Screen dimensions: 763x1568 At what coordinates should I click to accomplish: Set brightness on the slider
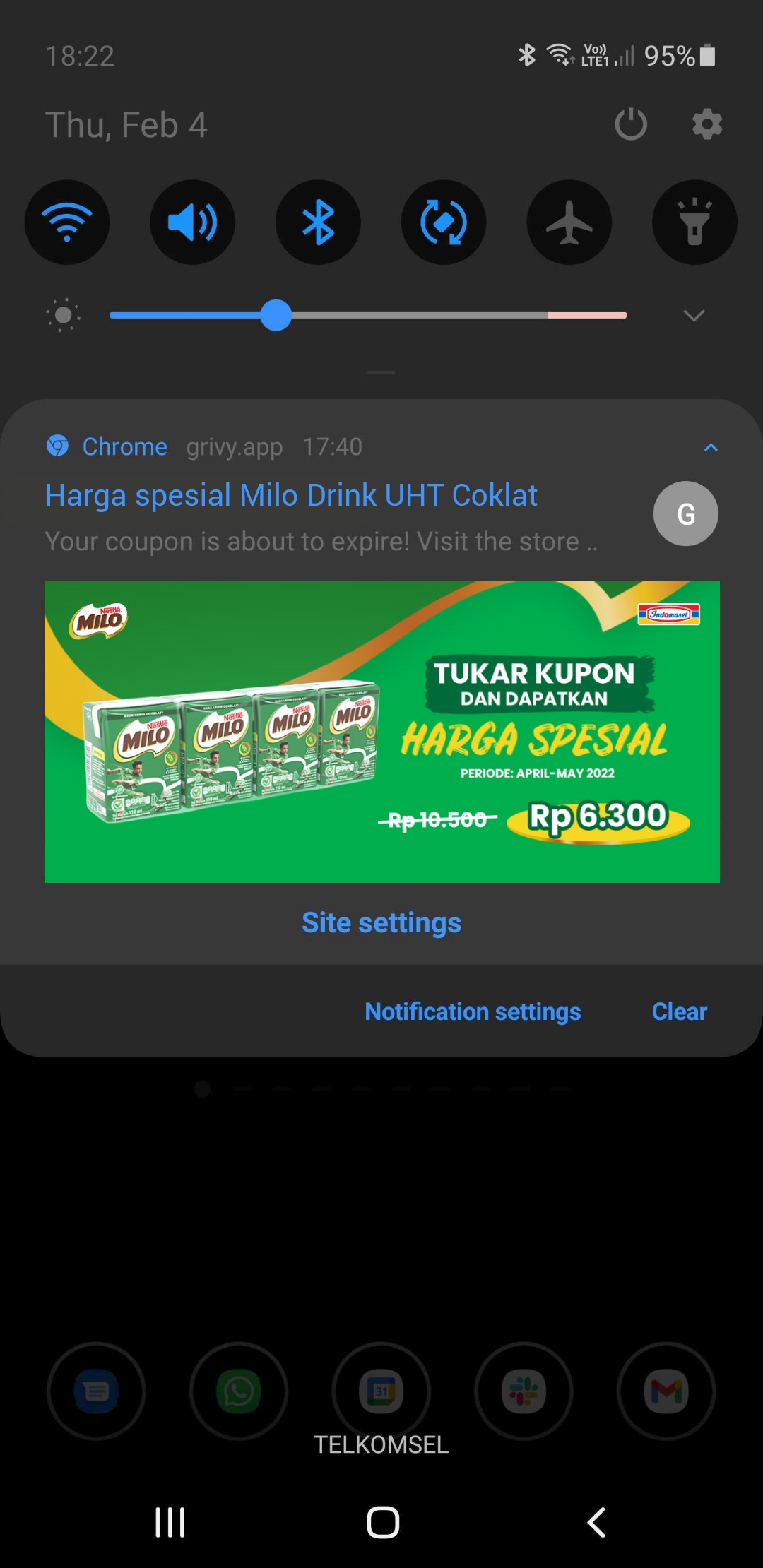(x=368, y=315)
